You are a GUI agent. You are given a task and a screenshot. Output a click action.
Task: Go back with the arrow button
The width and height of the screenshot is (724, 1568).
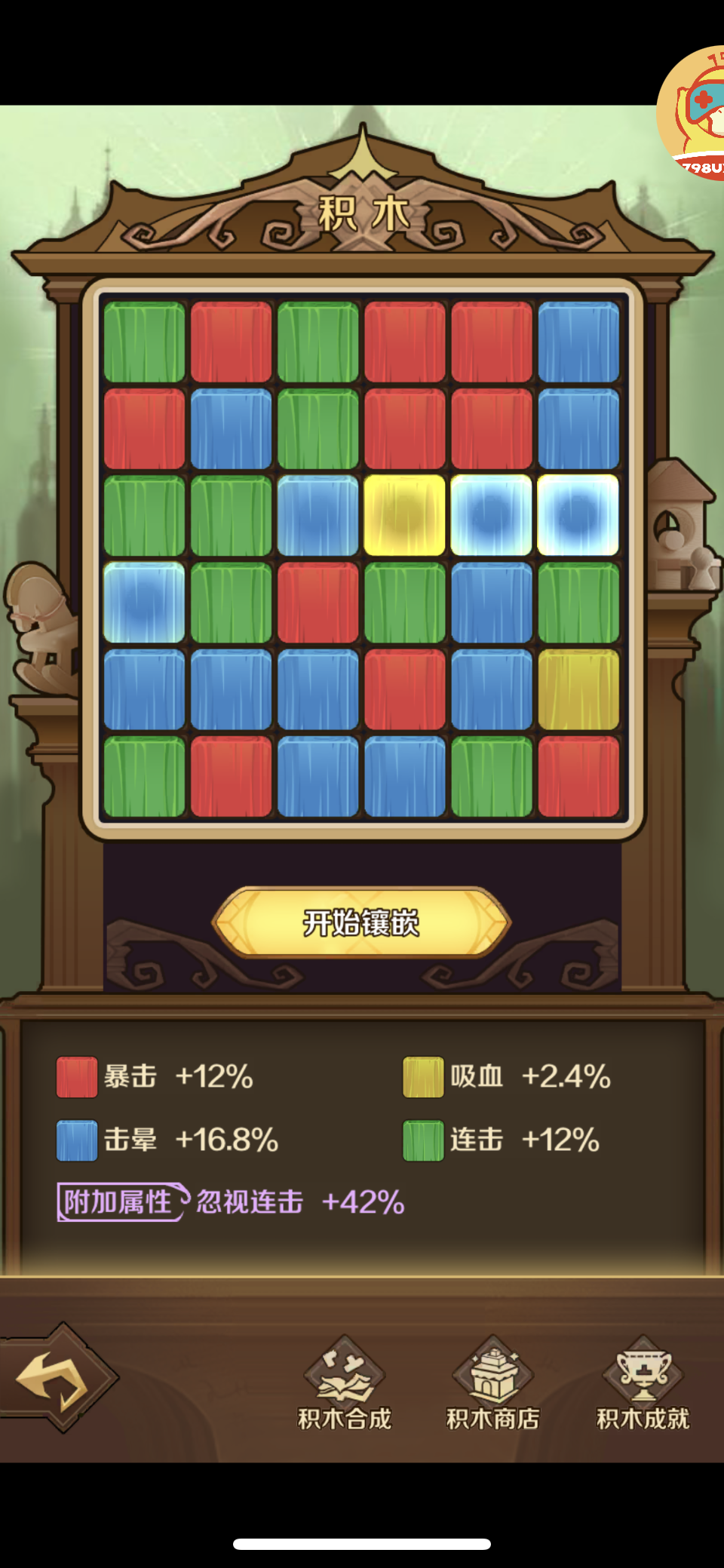tap(57, 1377)
